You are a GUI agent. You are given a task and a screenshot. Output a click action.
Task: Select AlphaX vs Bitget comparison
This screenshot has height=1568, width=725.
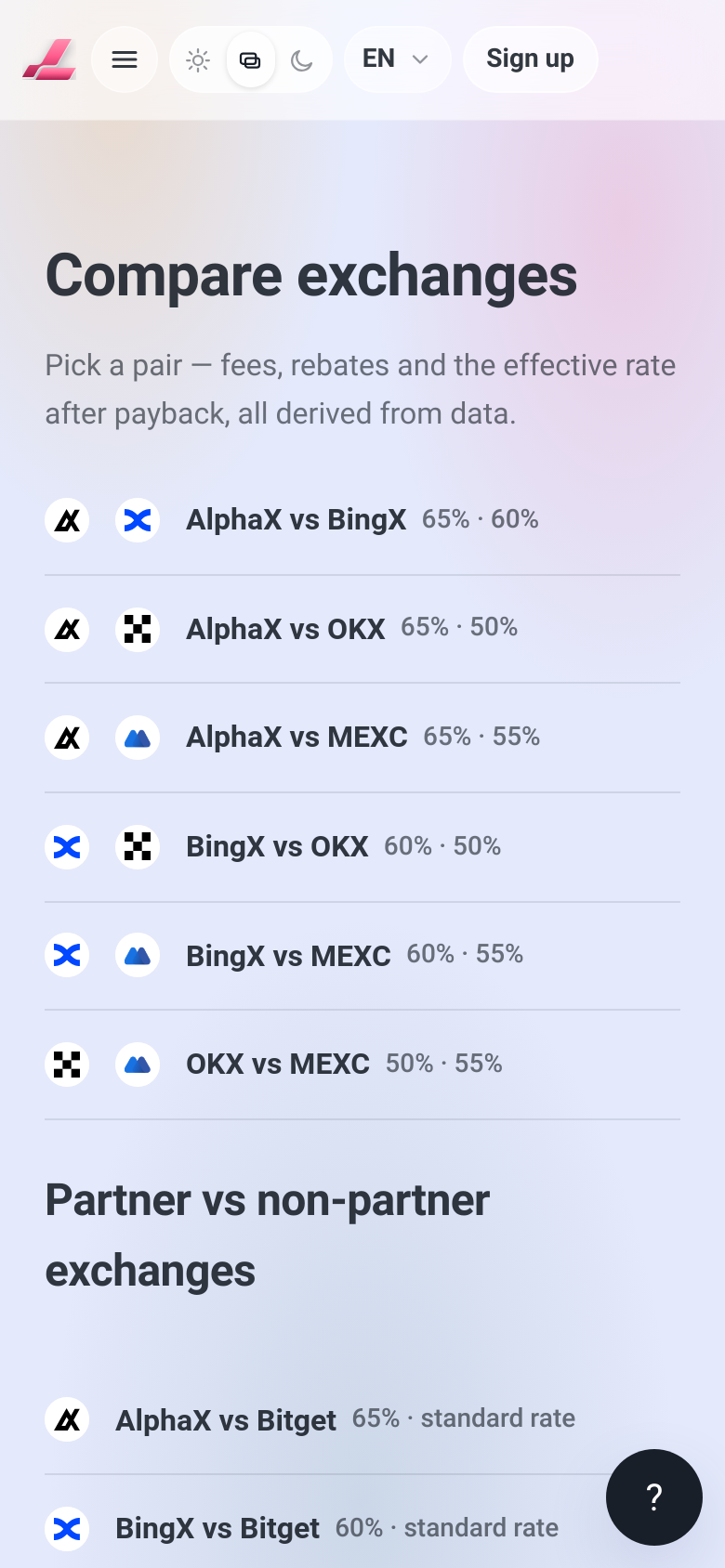pos(362,1420)
